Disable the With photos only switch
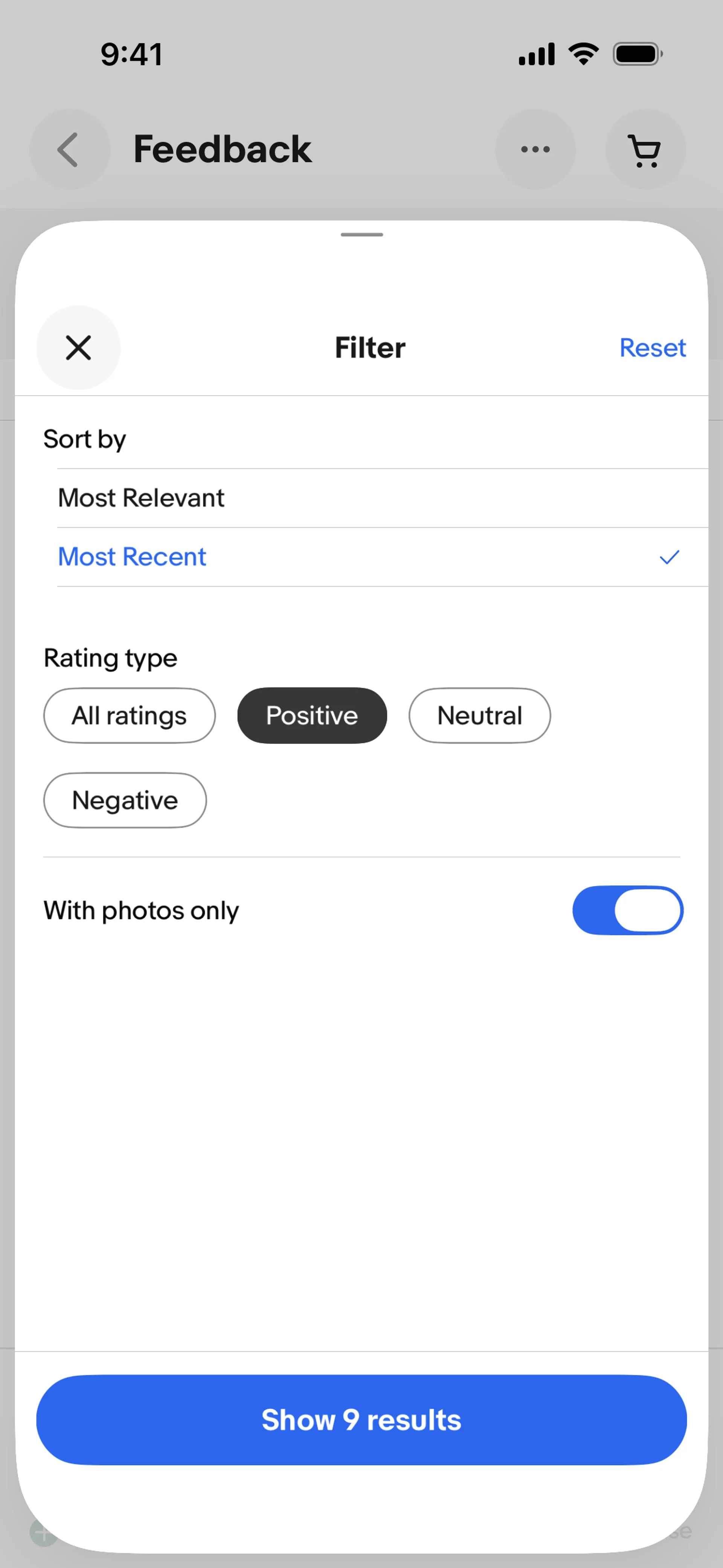This screenshot has height=1568, width=723. coord(627,910)
